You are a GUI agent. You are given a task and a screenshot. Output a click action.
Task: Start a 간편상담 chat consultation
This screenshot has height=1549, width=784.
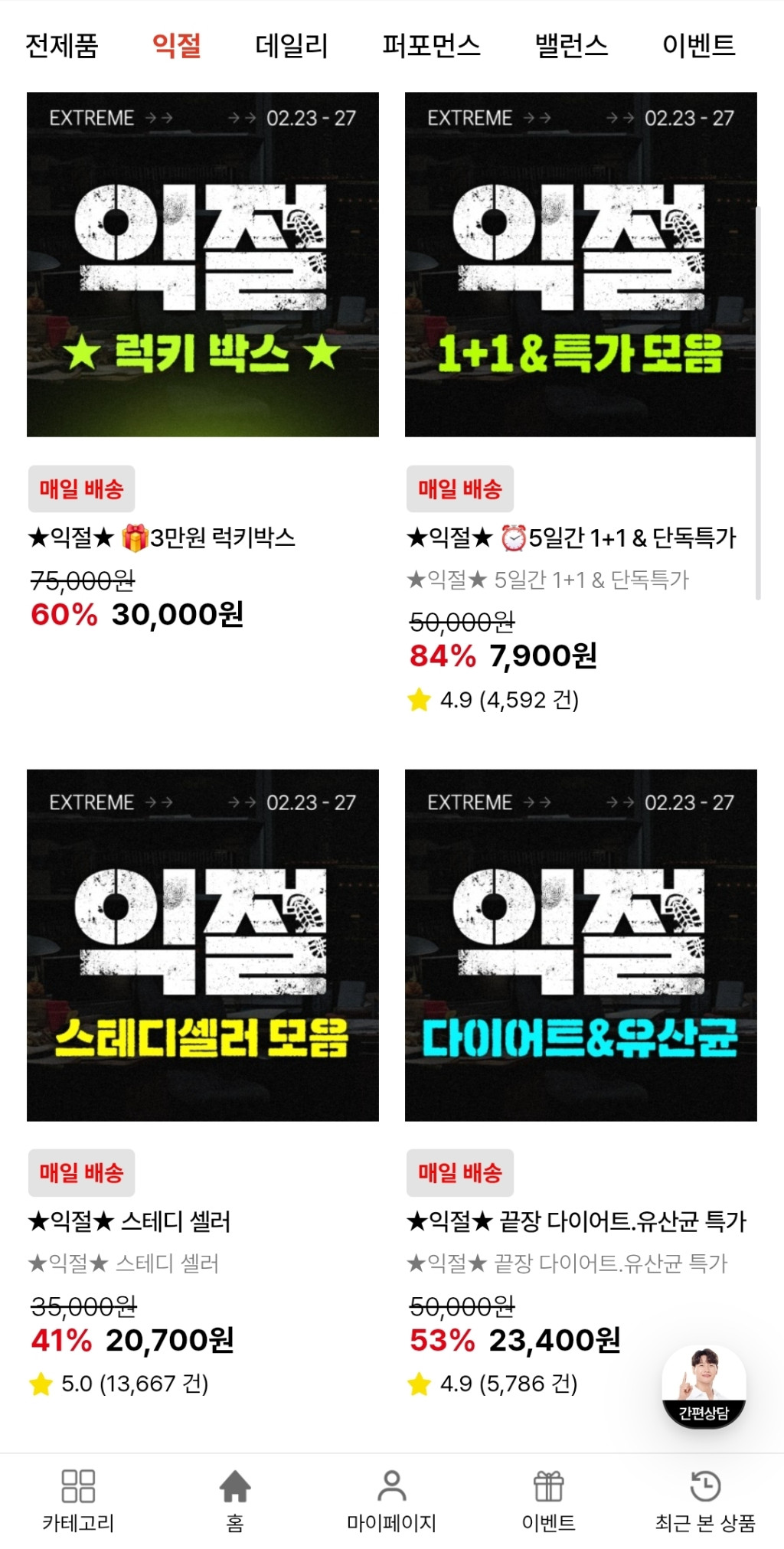tap(704, 1387)
